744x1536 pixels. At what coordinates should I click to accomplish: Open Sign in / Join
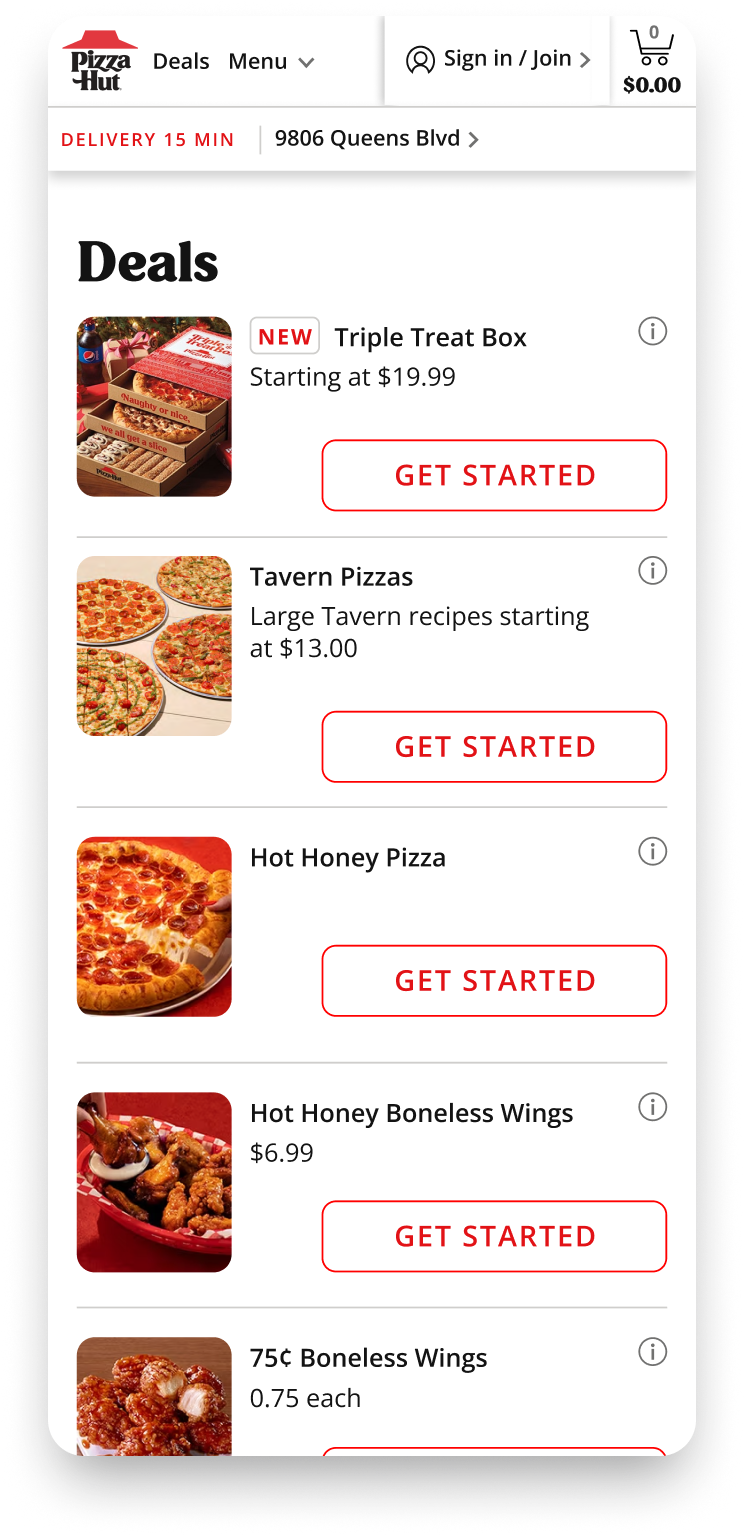coord(497,60)
